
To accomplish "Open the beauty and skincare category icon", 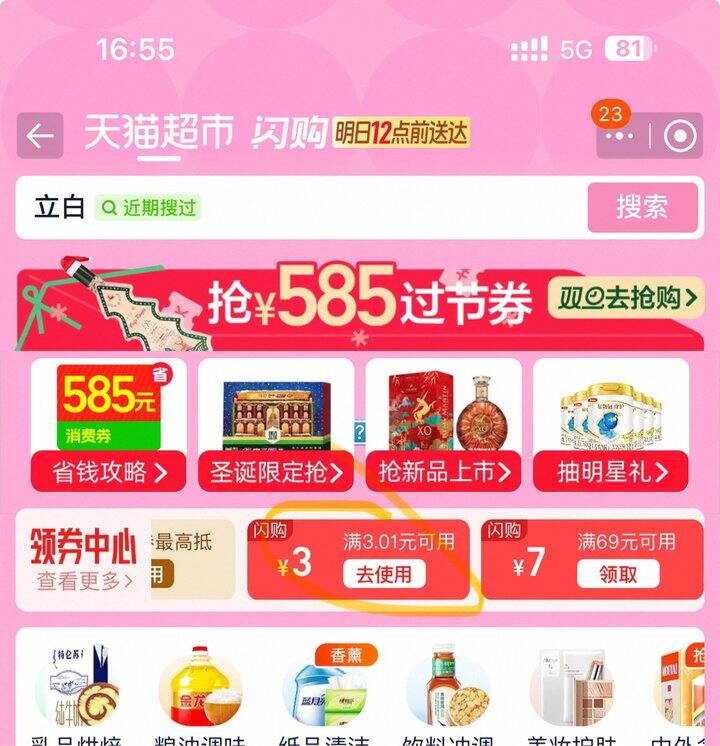I will pyautogui.click(x=572, y=686).
